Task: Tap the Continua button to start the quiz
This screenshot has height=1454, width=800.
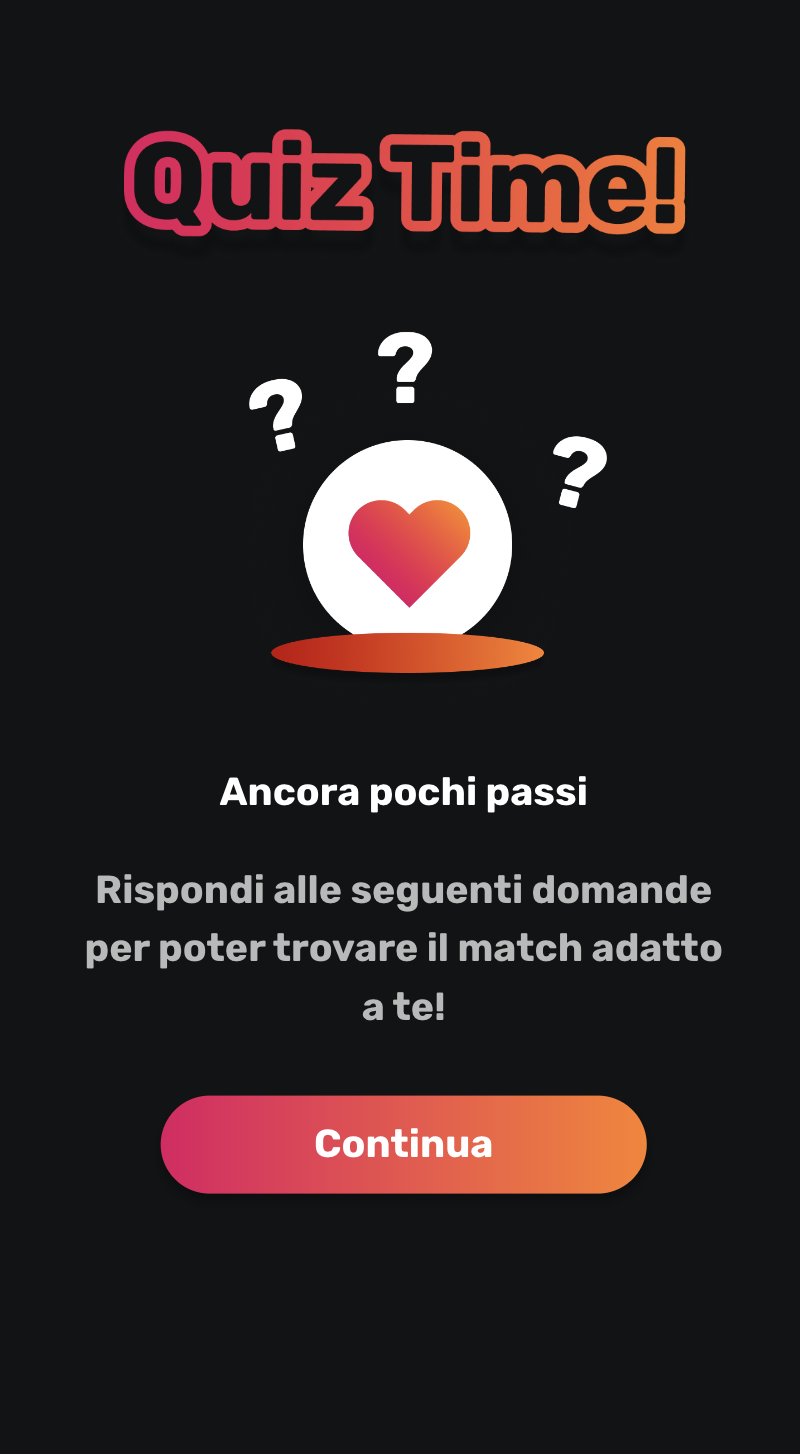Action: point(404,1144)
